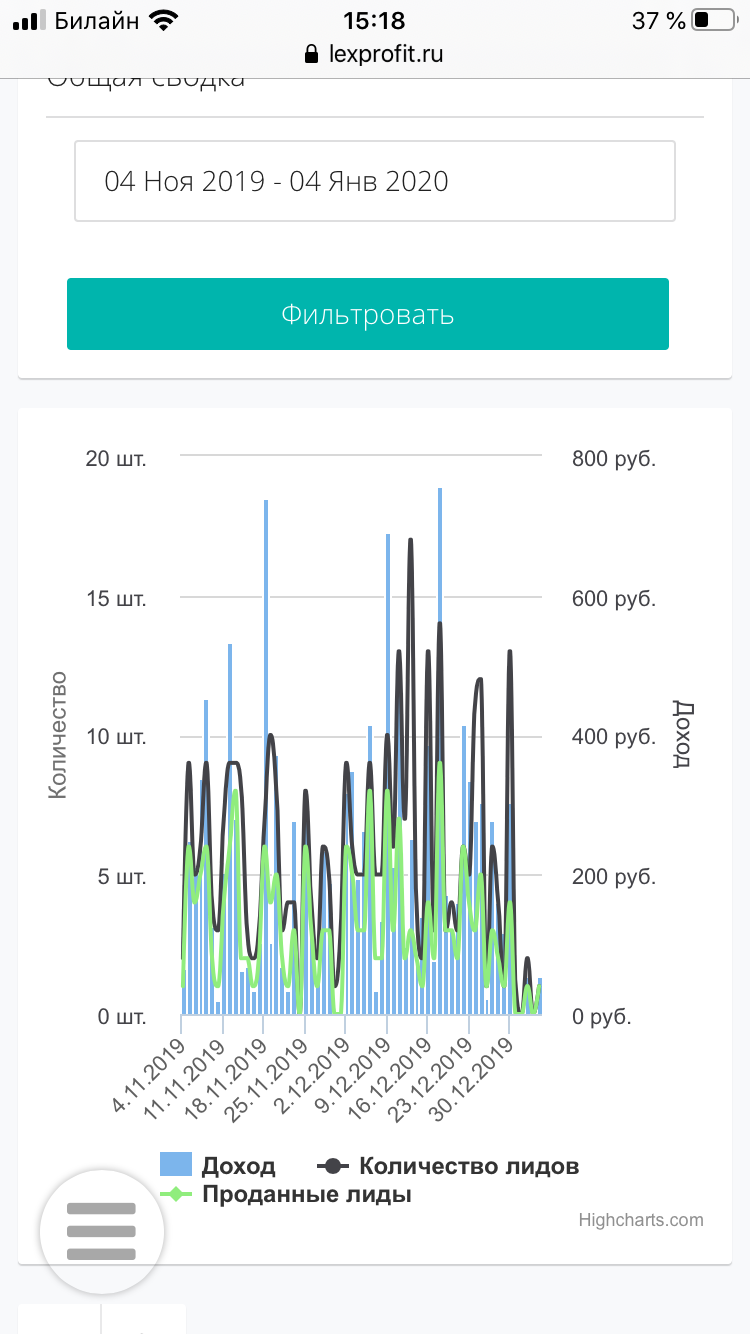This screenshot has height=1334, width=750.
Task: Tap the Фильтровать button
Action: coord(368,315)
